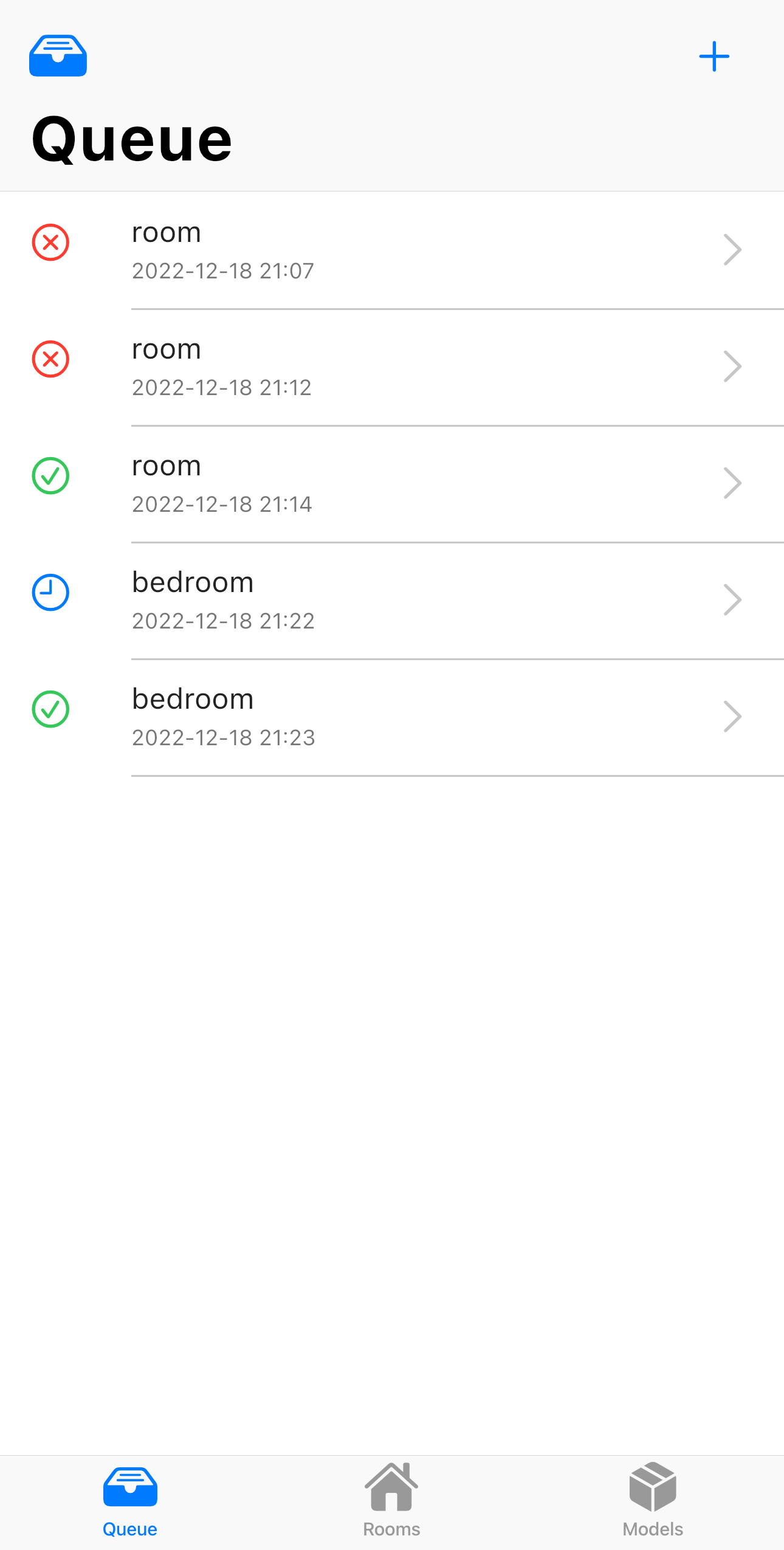The height and width of the screenshot is (1550, 784).
Task: Tap the tray icon above the Queue title
Action: 58,56
